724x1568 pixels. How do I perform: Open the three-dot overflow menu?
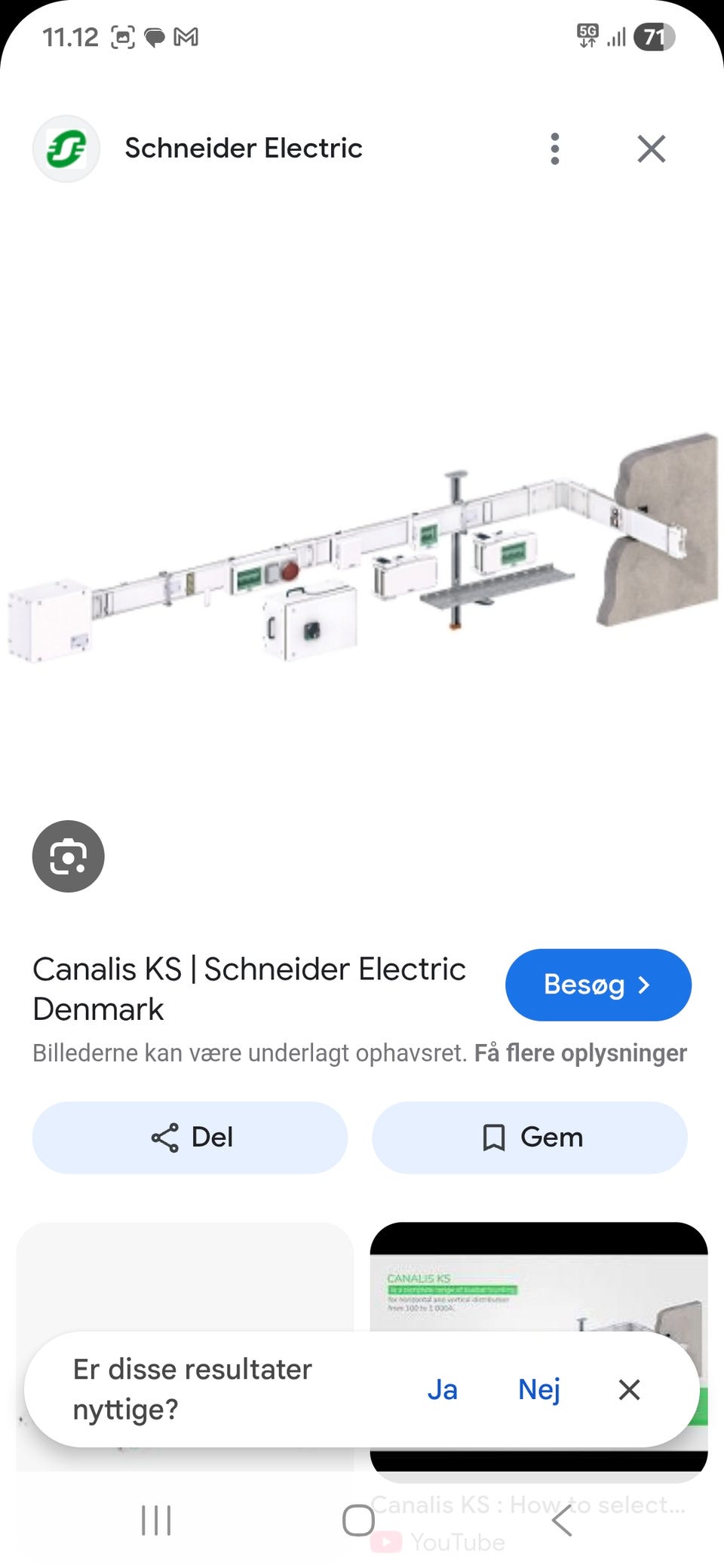coord(555,149)
